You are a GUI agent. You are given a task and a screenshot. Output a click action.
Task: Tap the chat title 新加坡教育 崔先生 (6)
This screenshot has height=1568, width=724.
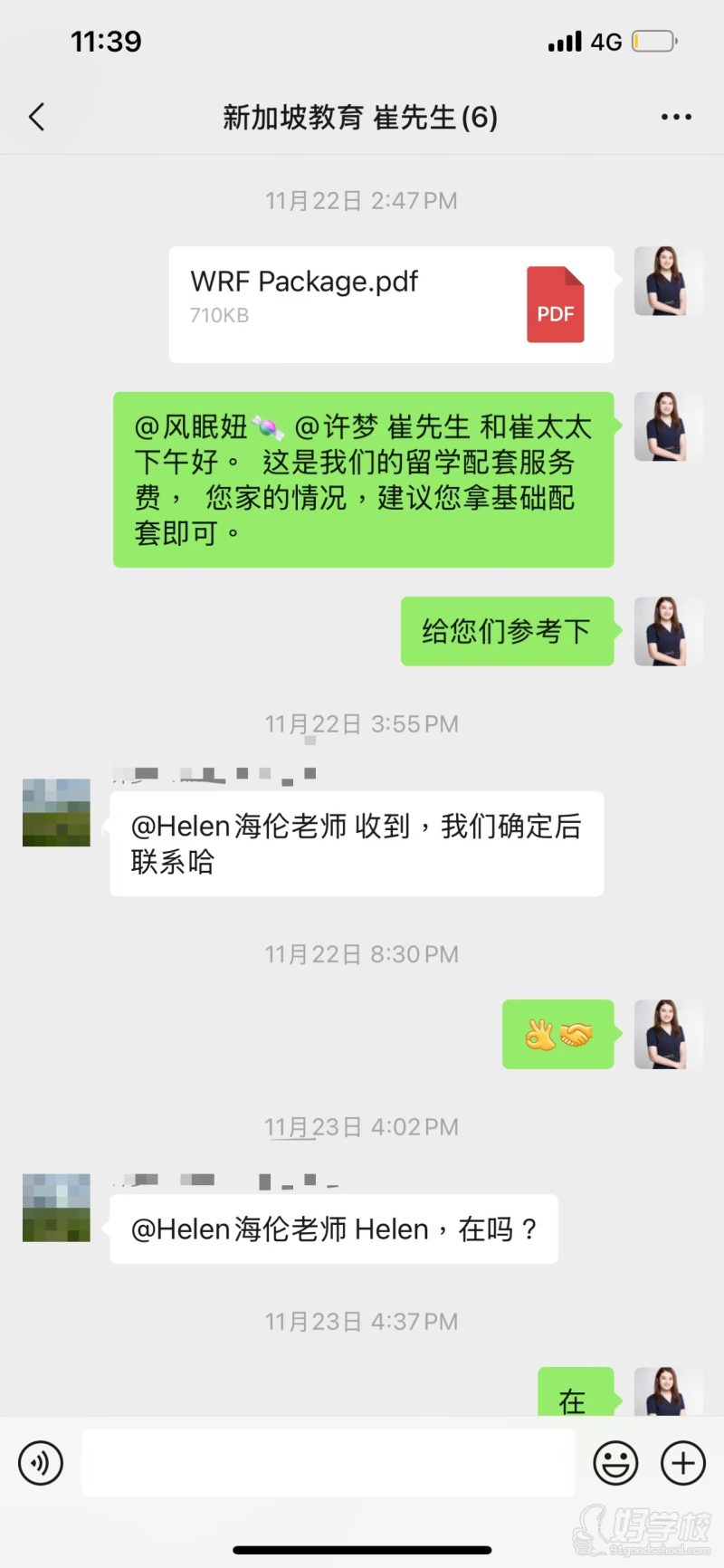(x=362, y=117)
